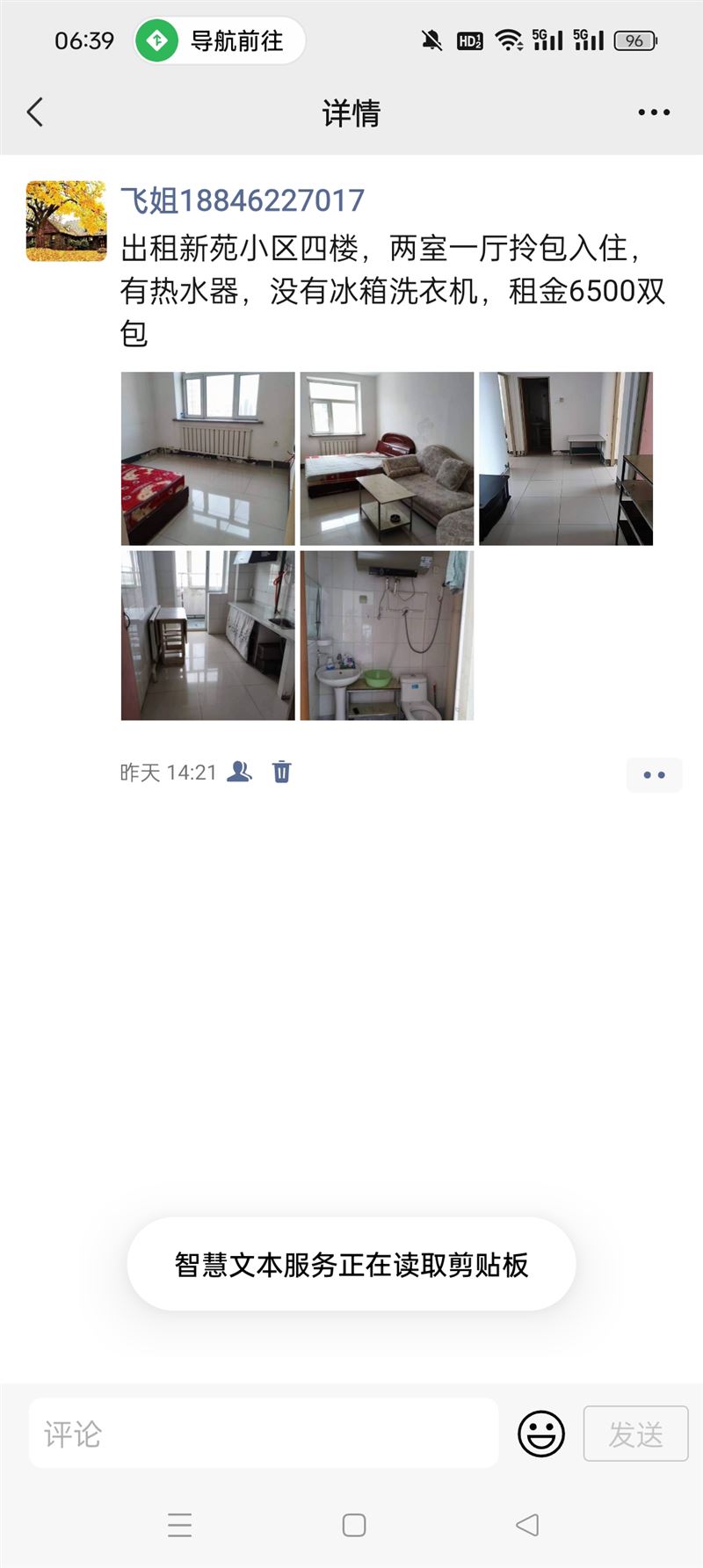Open the like and comment two-dot button

tap(654, 775)
